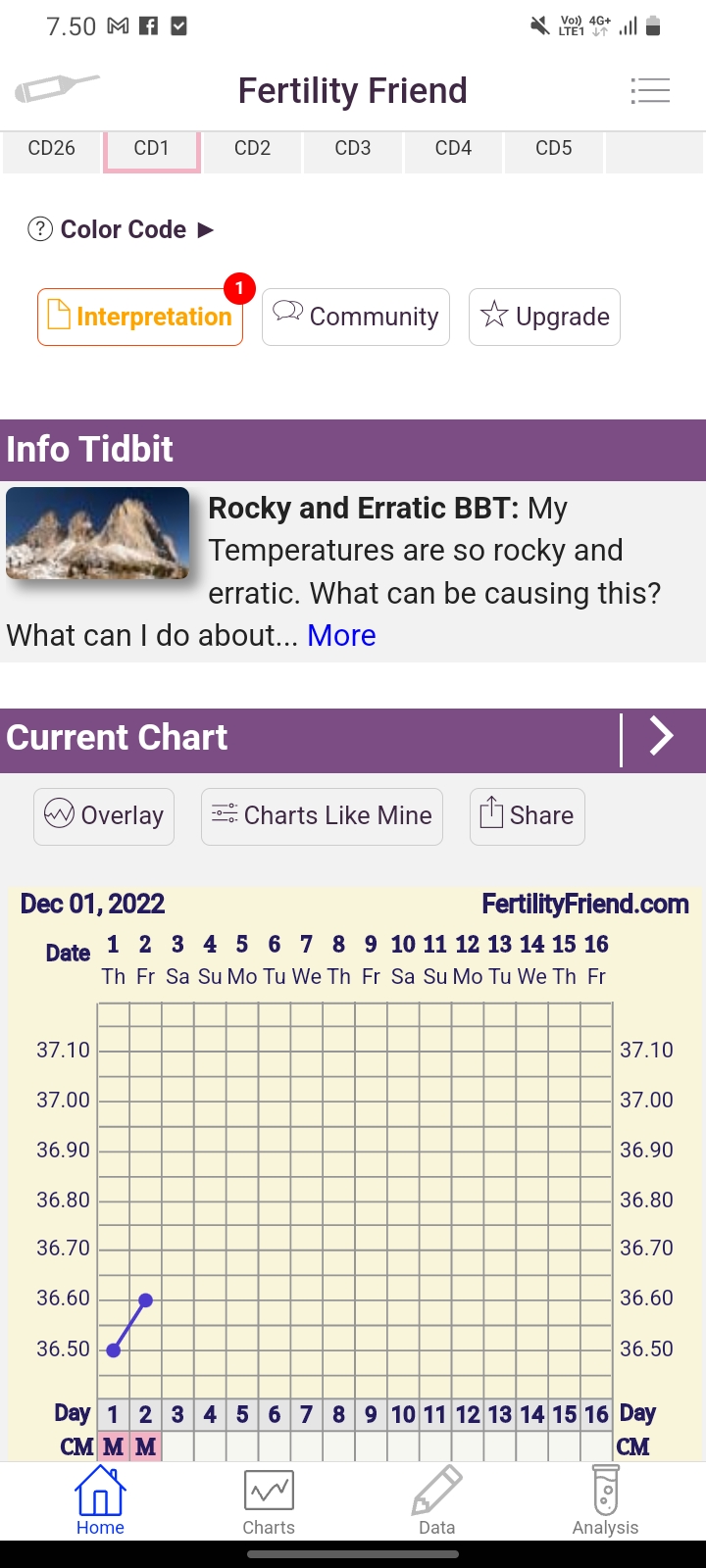Switch to the Charts tab

point(269,1501)
